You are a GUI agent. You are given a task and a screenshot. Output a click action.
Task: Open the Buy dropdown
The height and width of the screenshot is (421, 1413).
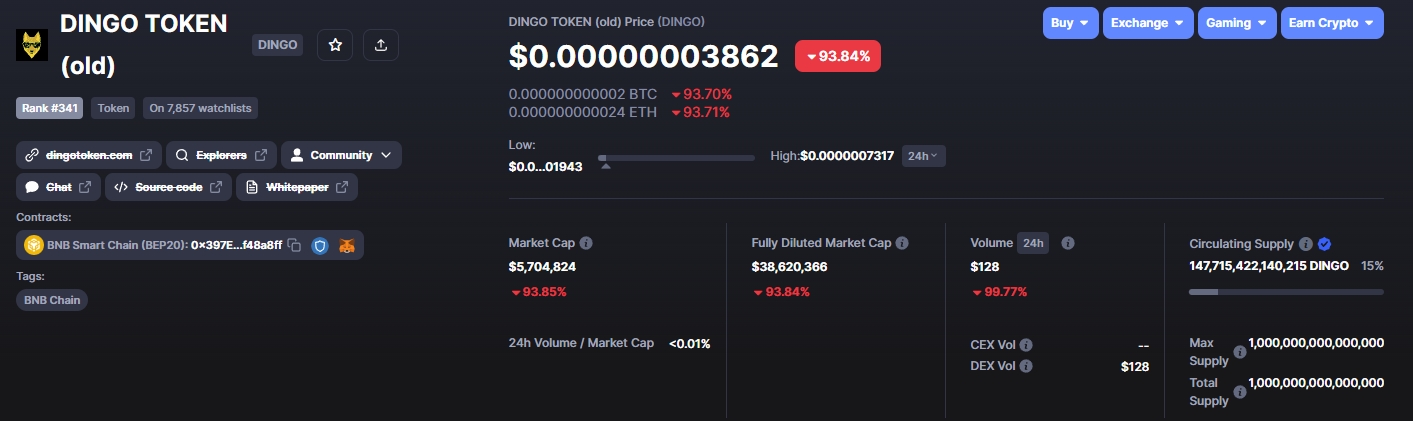point(1070,23)
